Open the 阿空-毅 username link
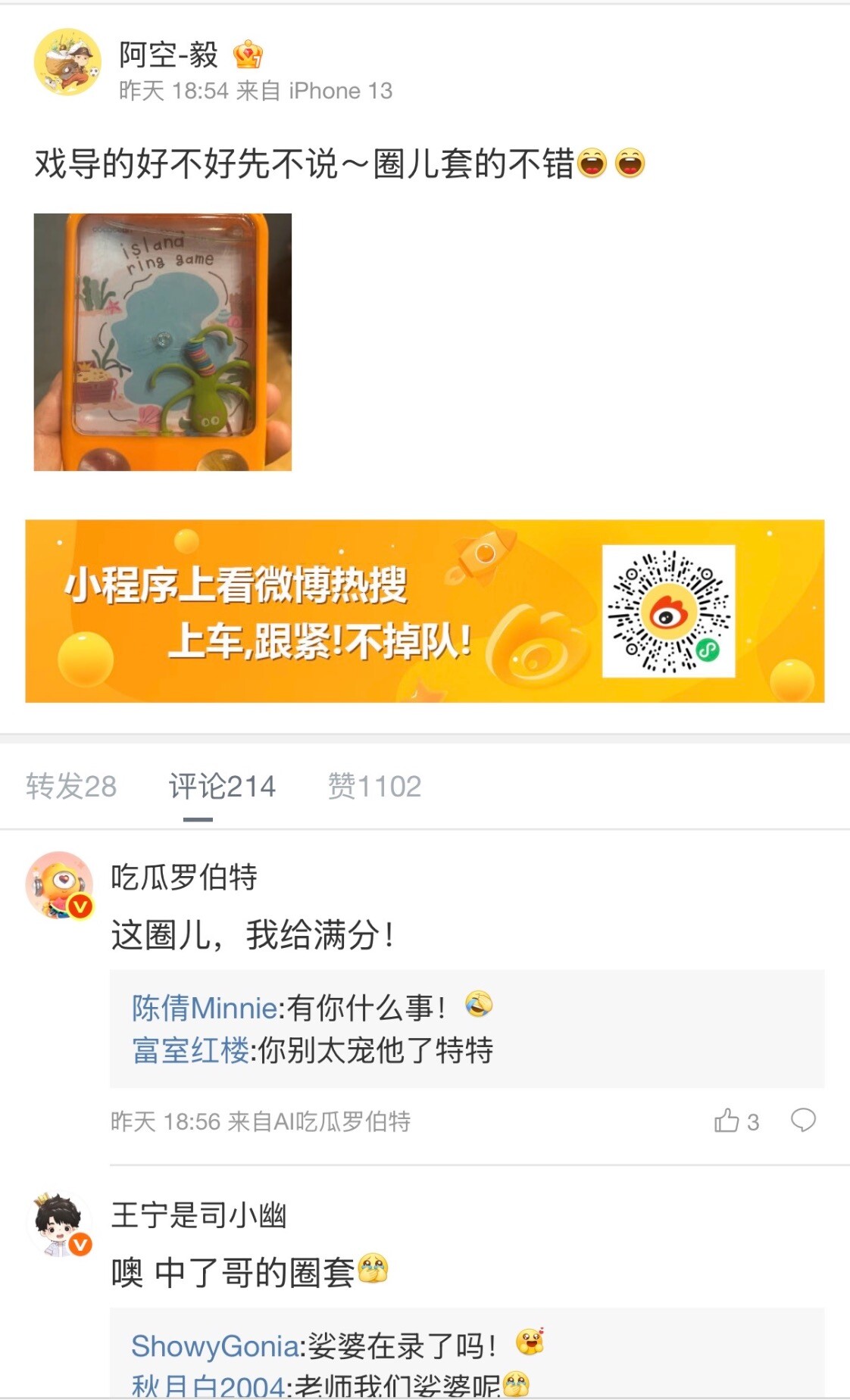 coord(168,55)
